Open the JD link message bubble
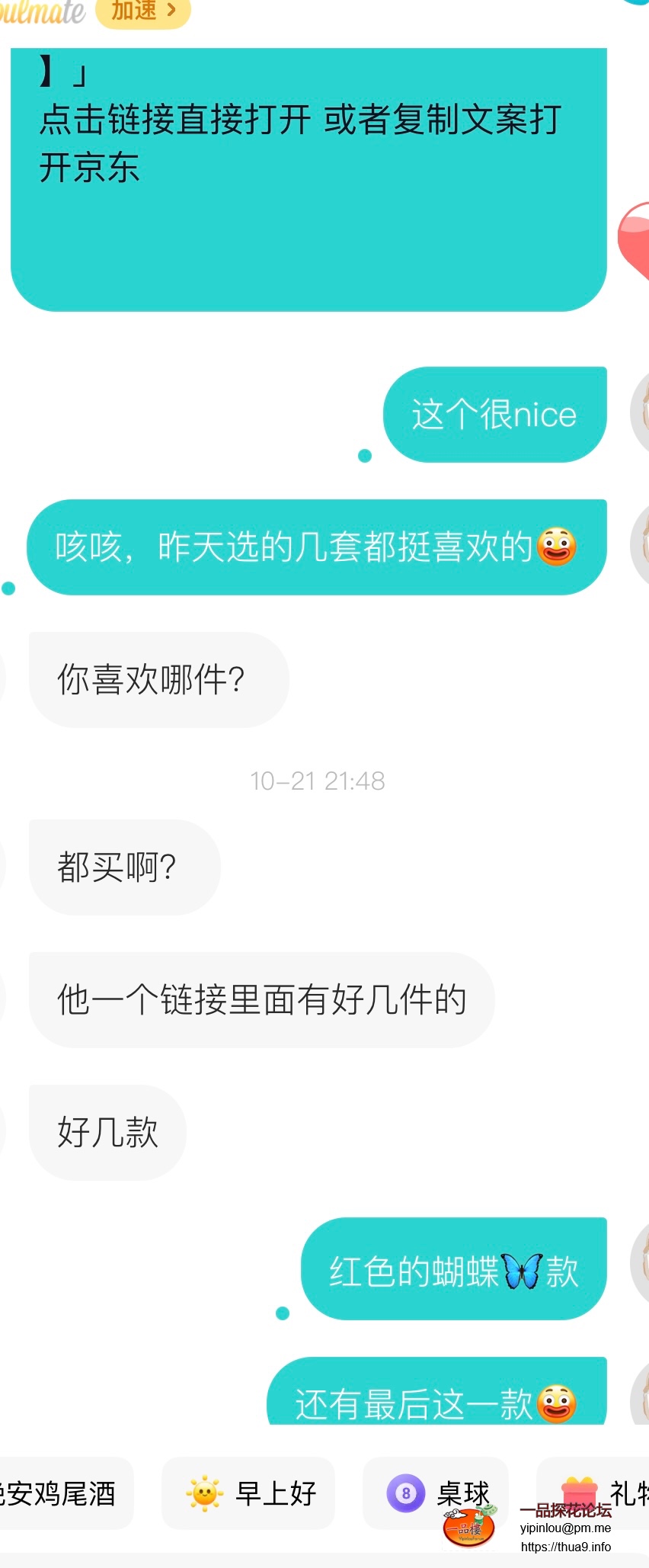The image size is (649, 1568). pyautogui.click(x=308, y=179)
